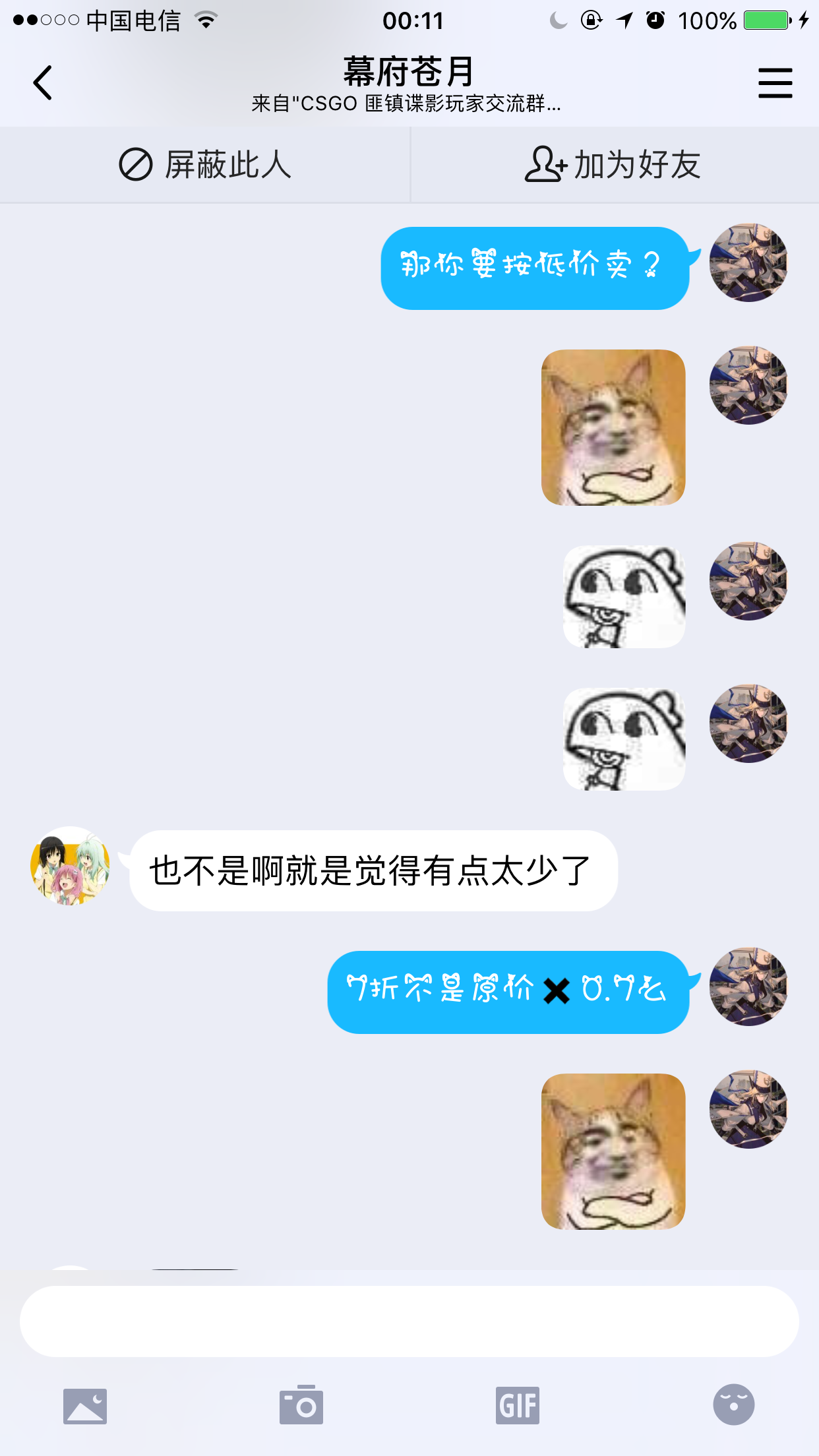Viewport: 819px width, 1456px height.
Task: Open the white doodle sticker image
Action: pos(622,595)
